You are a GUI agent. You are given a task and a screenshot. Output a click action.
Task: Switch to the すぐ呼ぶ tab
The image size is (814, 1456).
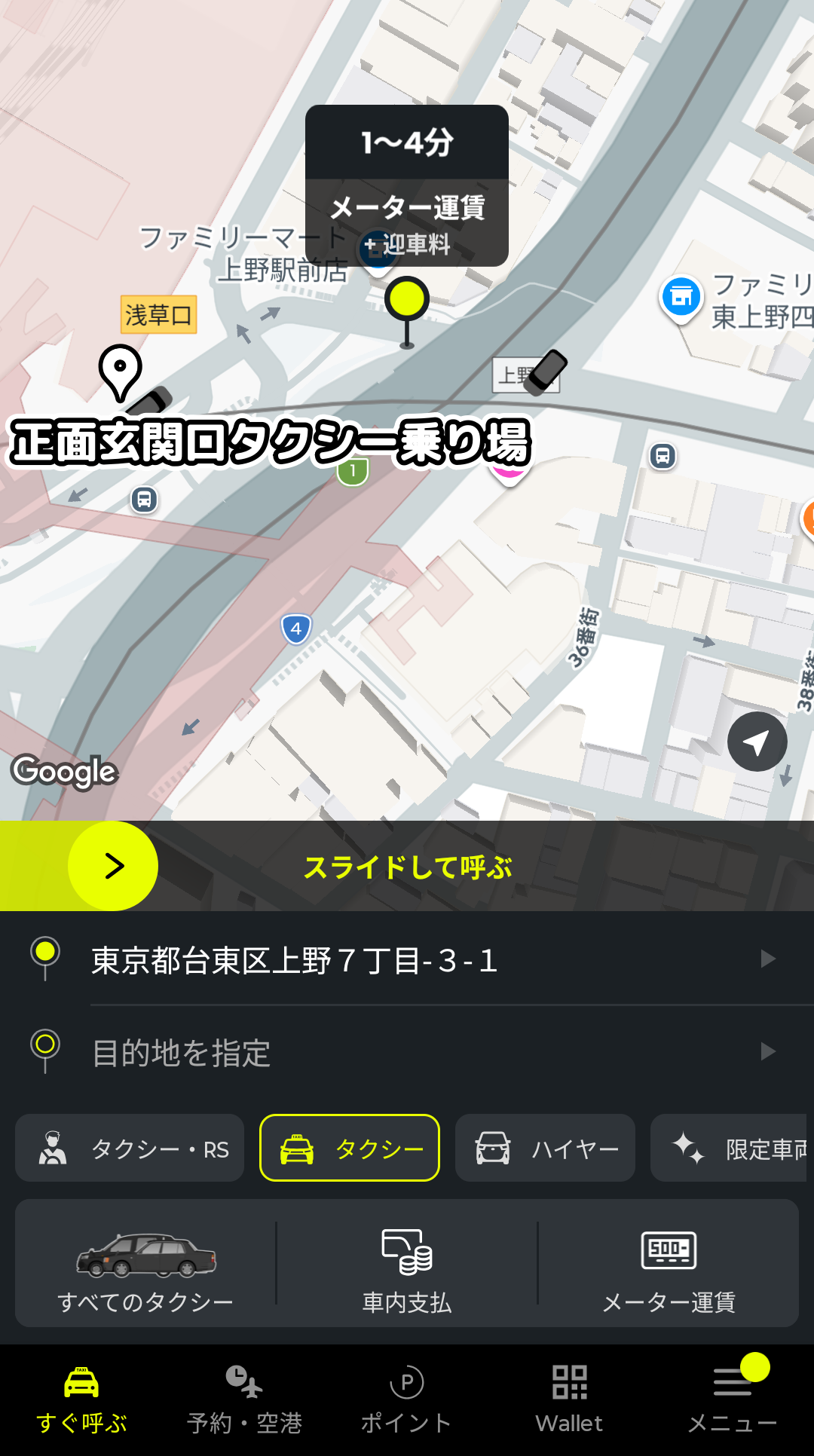[81, 1400]
